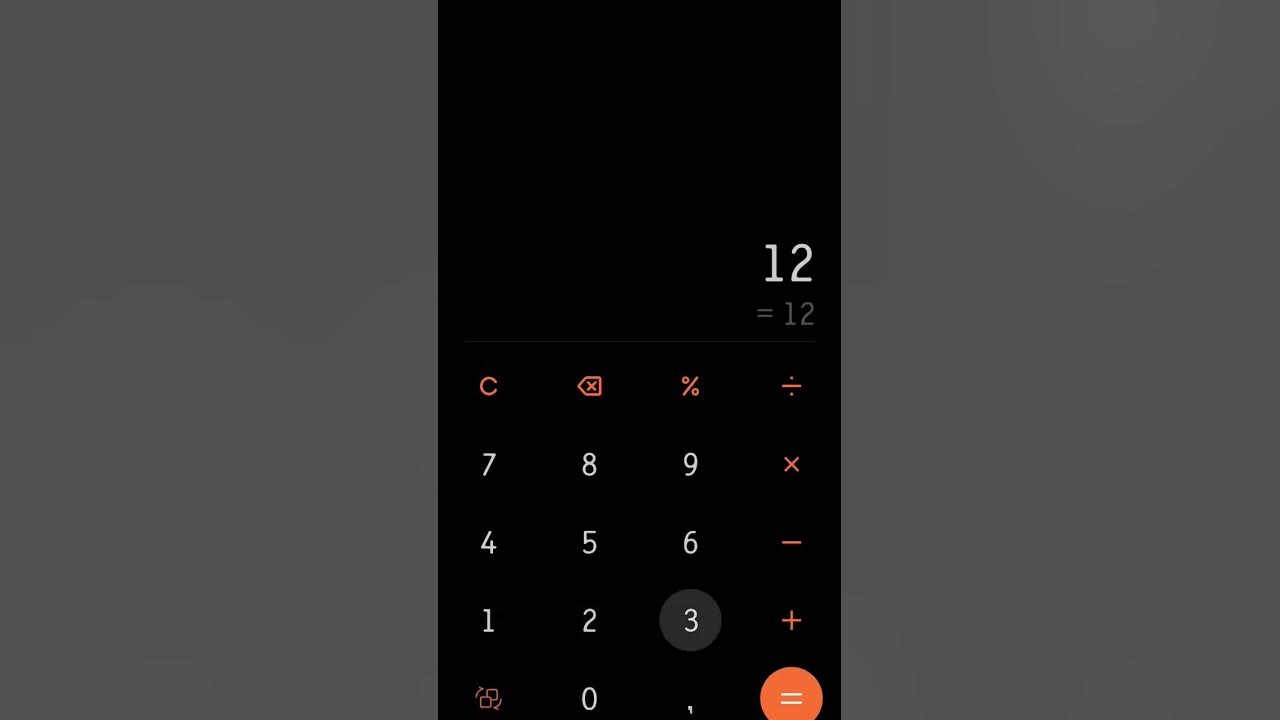This screenshot has width=1280, height=720.
Task: Select the minus operator
Action: tap(791, 542)
